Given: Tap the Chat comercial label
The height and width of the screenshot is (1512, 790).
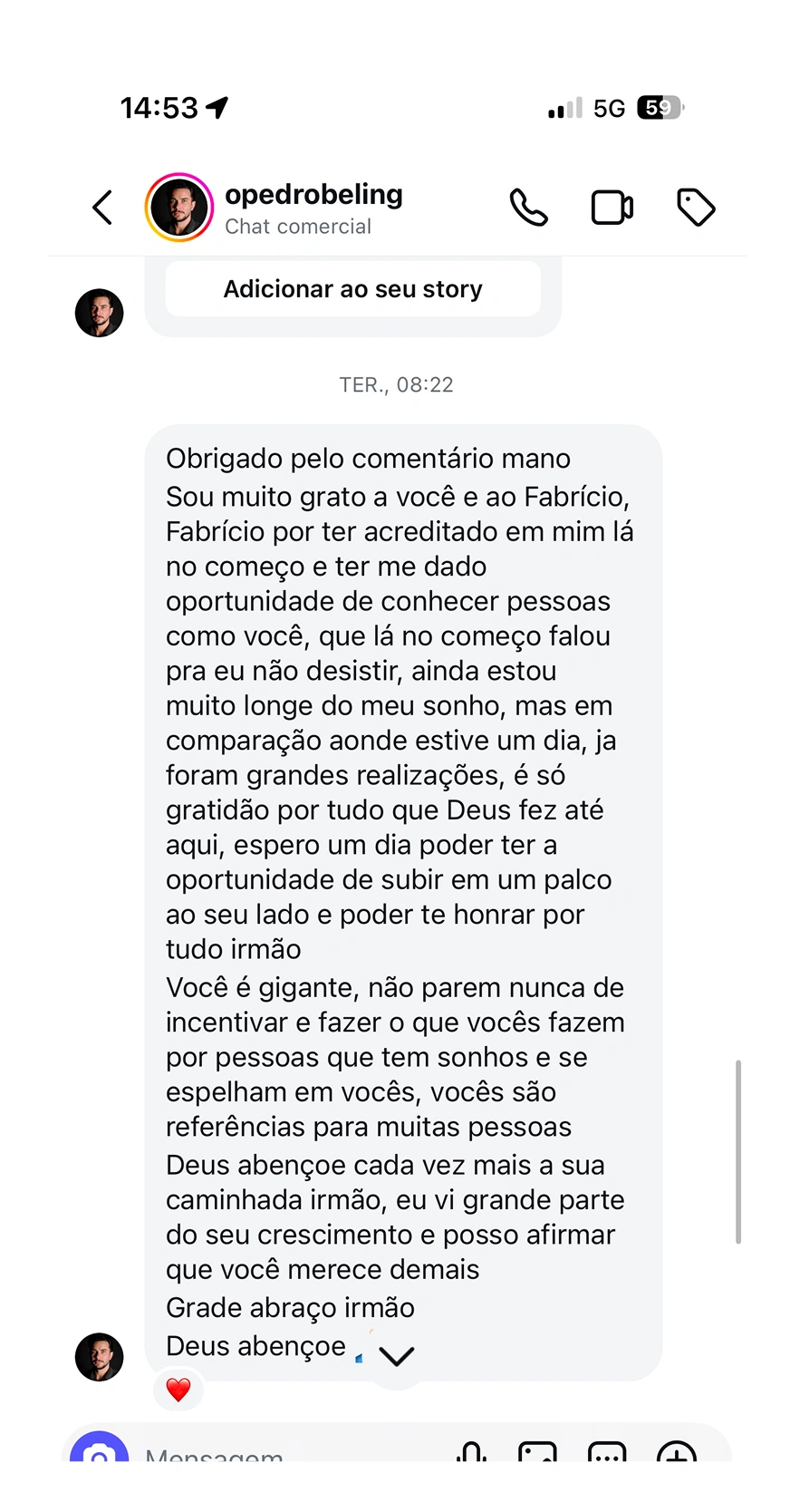Looking at the screenshot, I should [297, 227].
